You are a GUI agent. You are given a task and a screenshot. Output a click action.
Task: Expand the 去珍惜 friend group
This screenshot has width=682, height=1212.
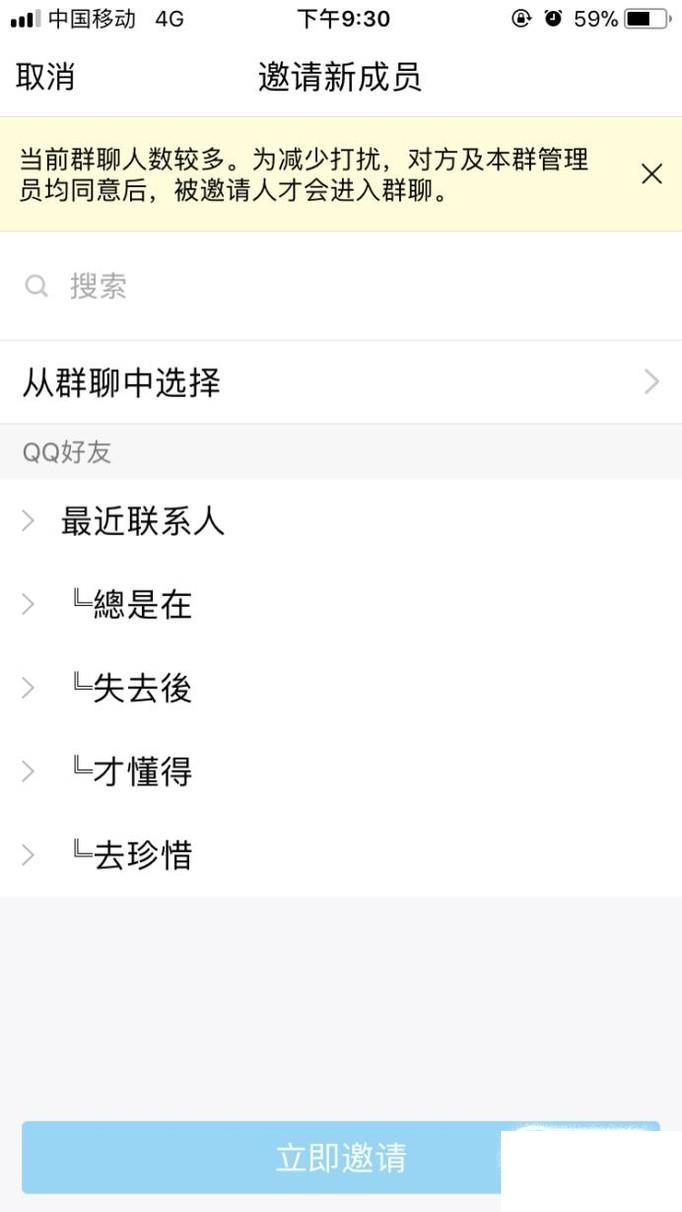click(341, 855)
